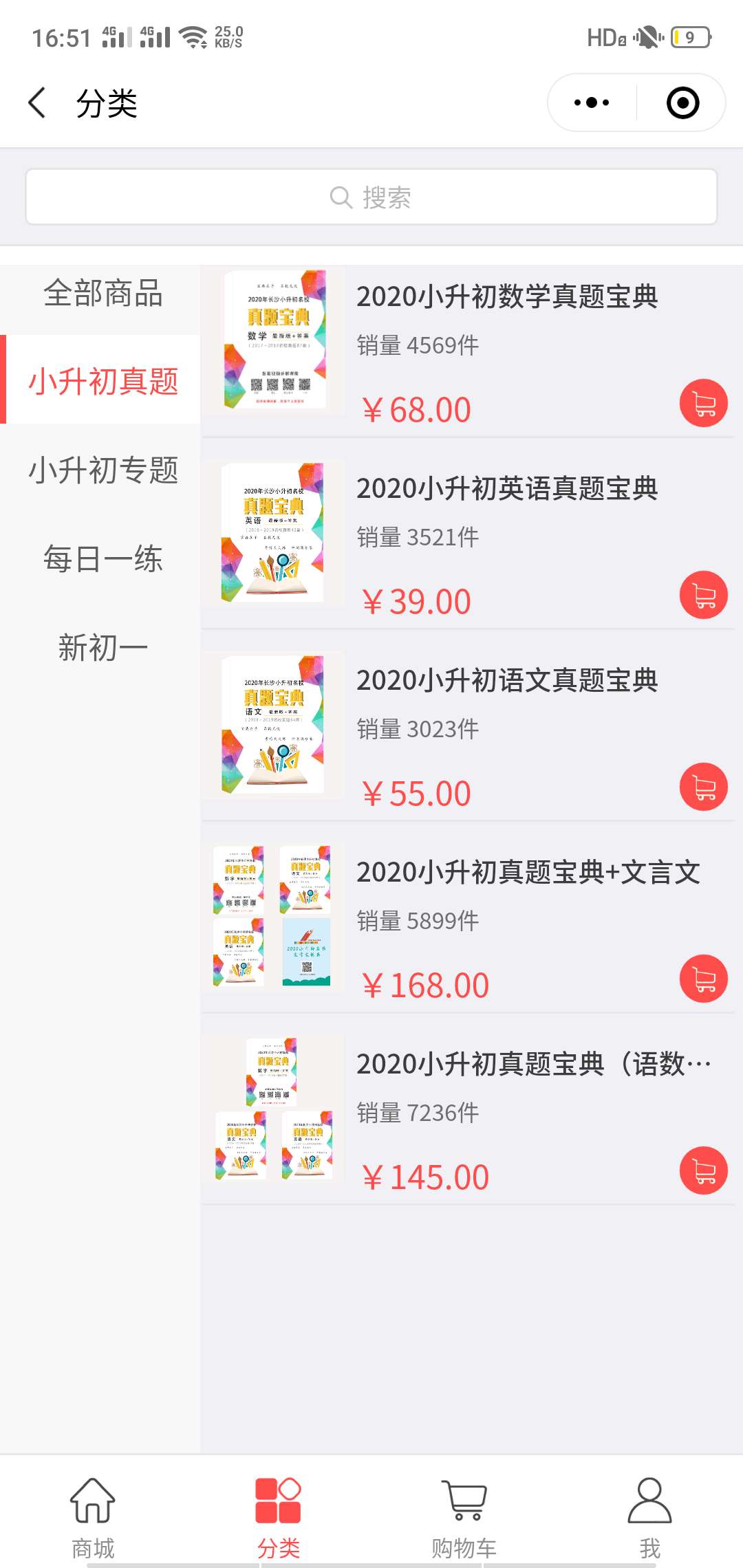The height and width of the screenshot is (1568, 743).
Task: Add 2020小升初真题宝典+文言文 to cart
Action: coord(703,979)
